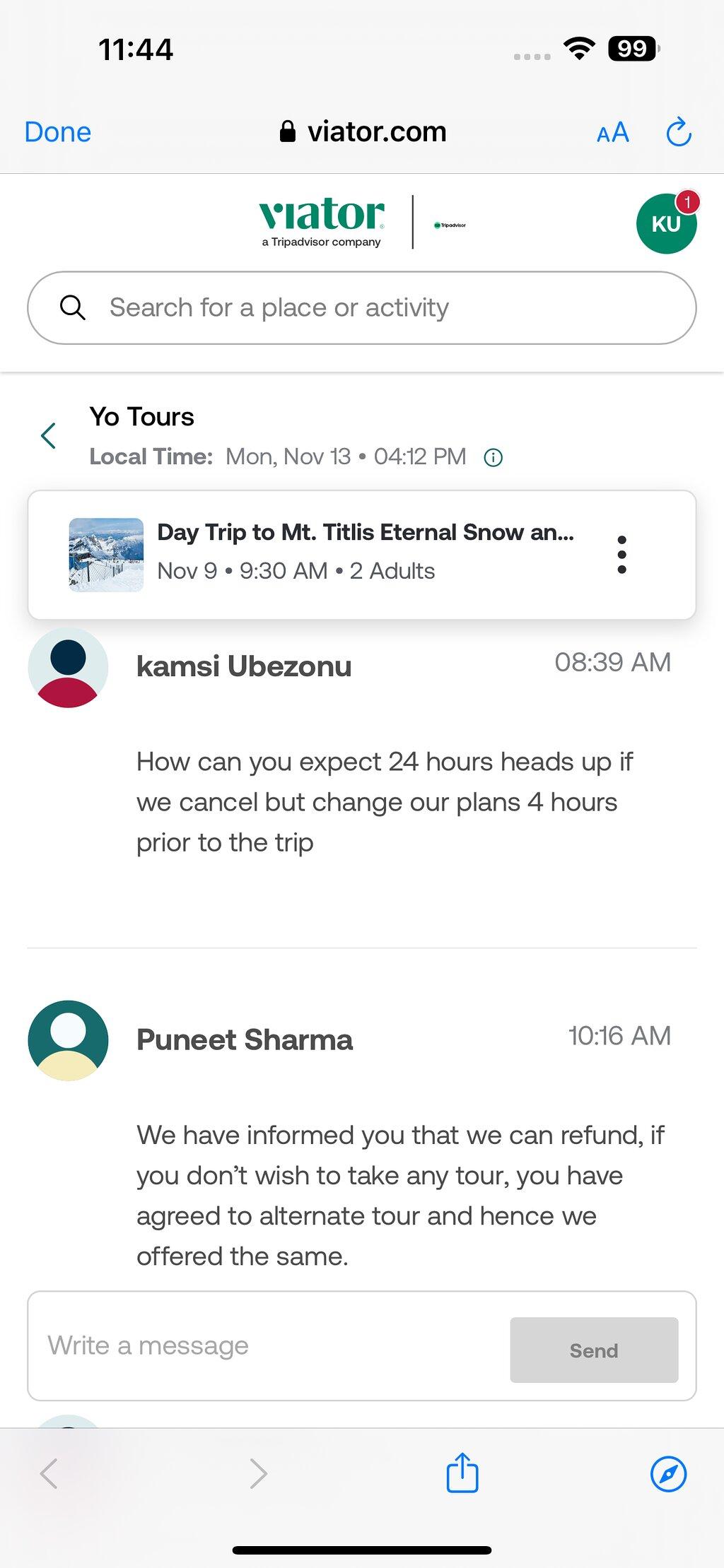The width and height of the screenshot is (724, 1568).
Task: Show the local time info icon
Action: click(x=493, y=458)
